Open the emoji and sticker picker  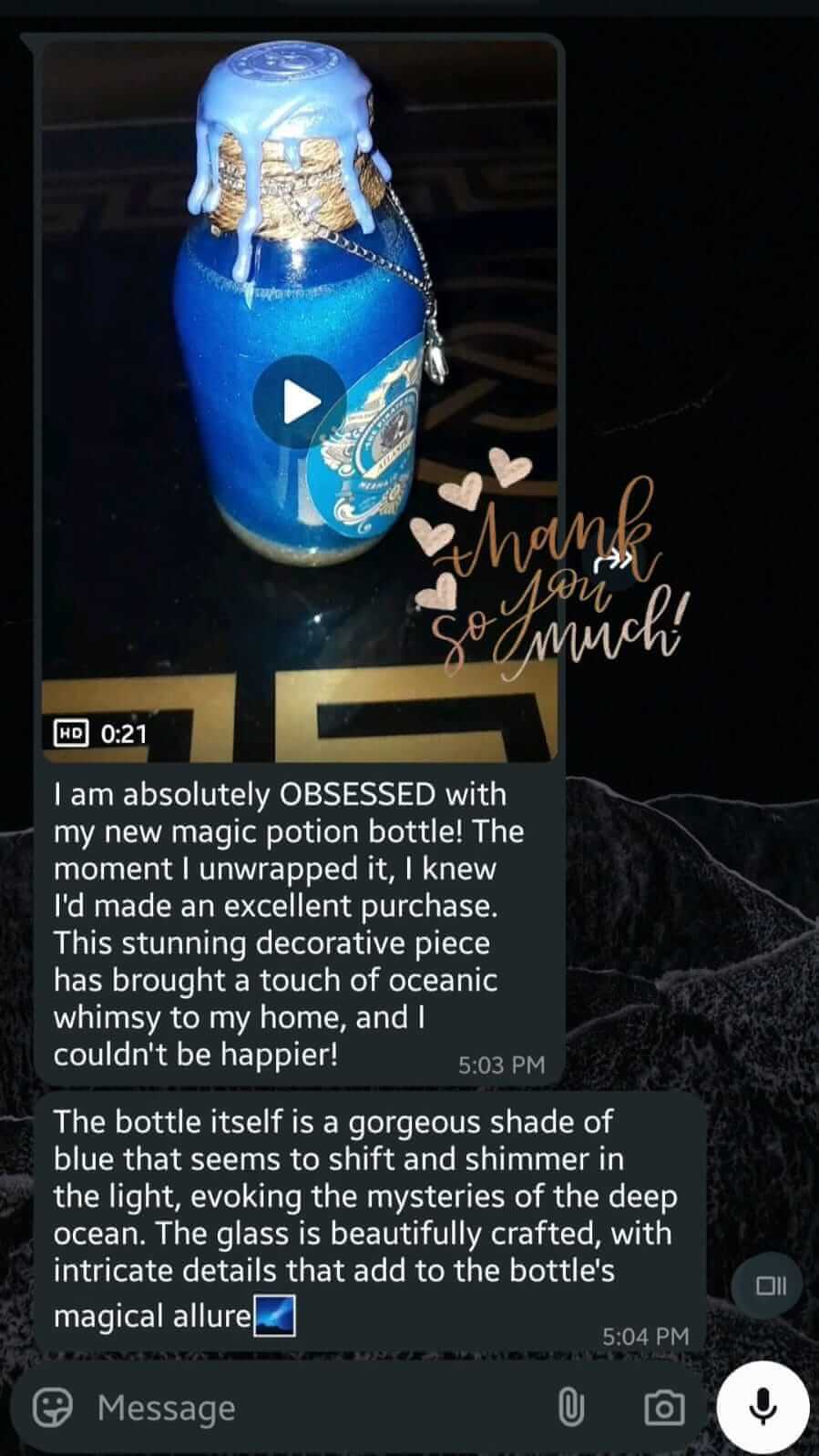pyautogui.click(x=53, y=1408)
